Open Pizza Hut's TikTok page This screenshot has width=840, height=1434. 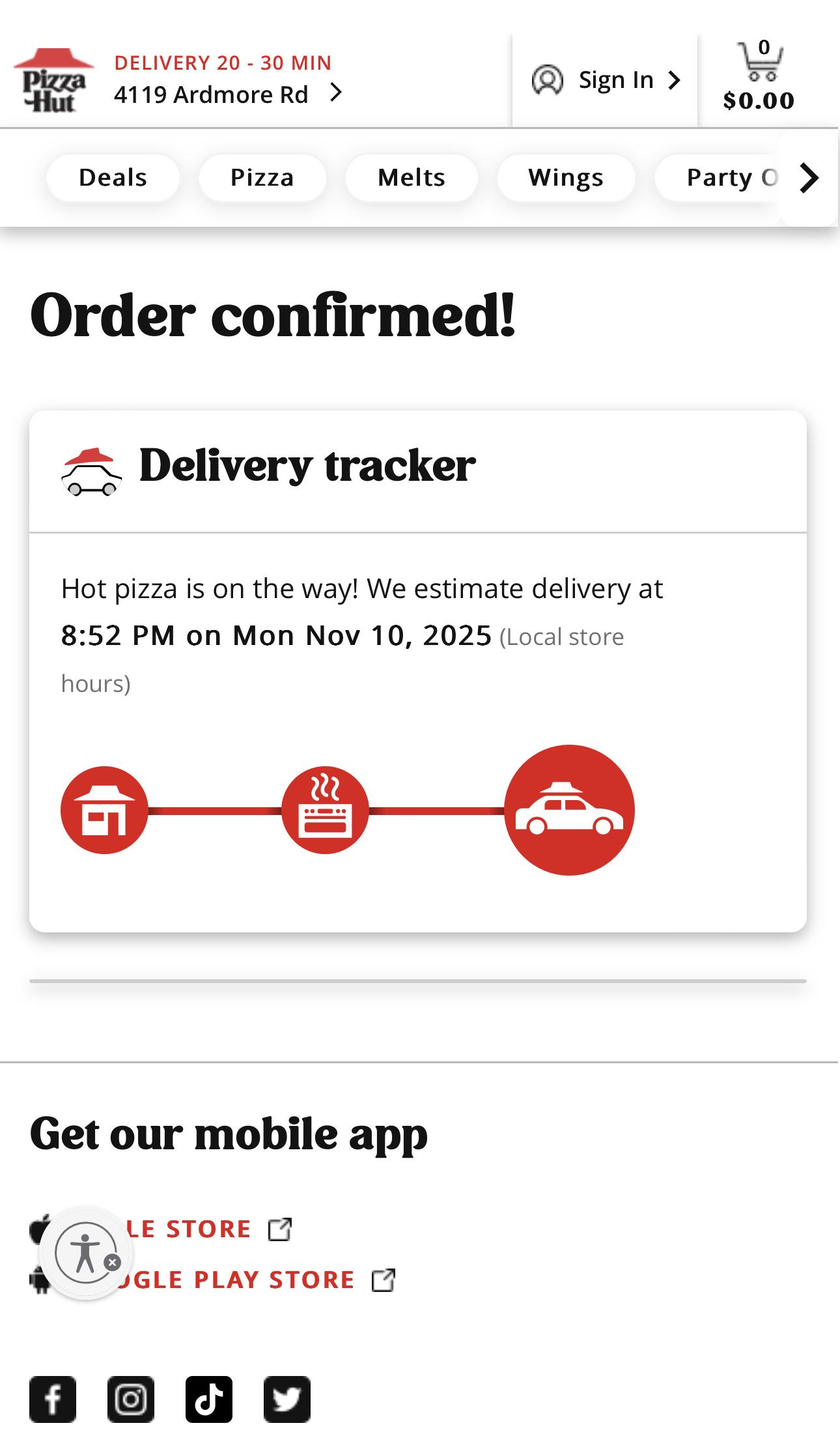click(x=209, y=1399)
